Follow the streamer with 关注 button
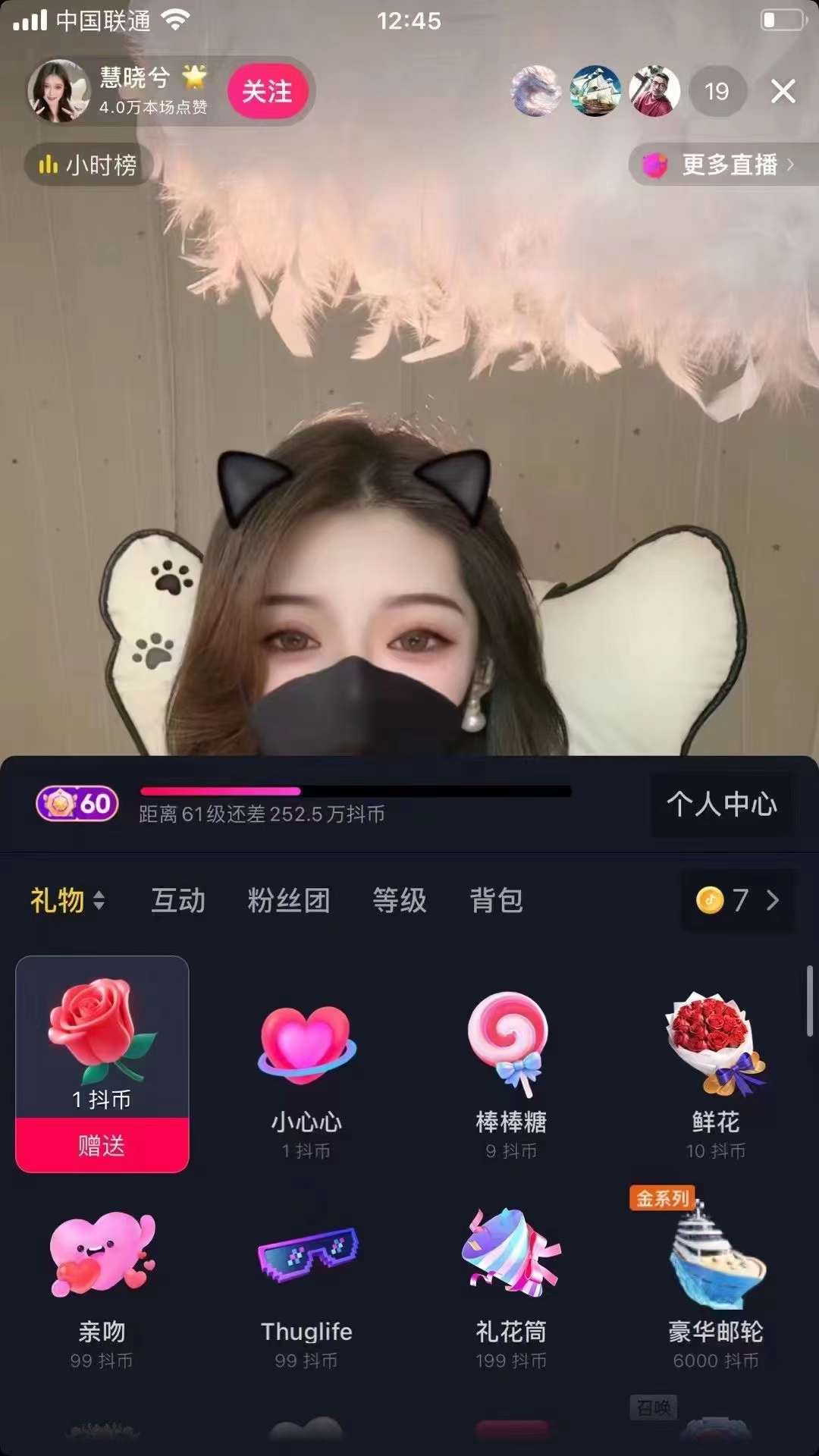 pos(267,92)
